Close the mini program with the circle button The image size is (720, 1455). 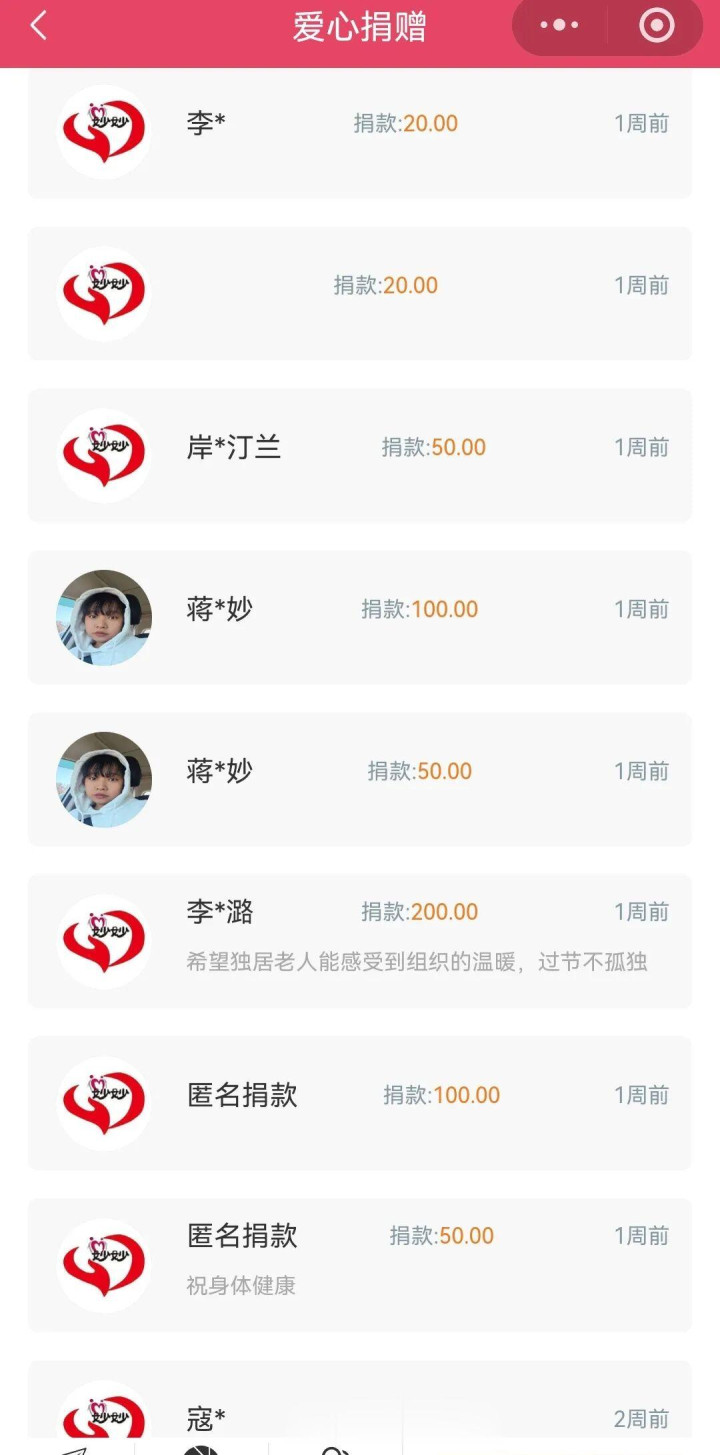point(657,26)
